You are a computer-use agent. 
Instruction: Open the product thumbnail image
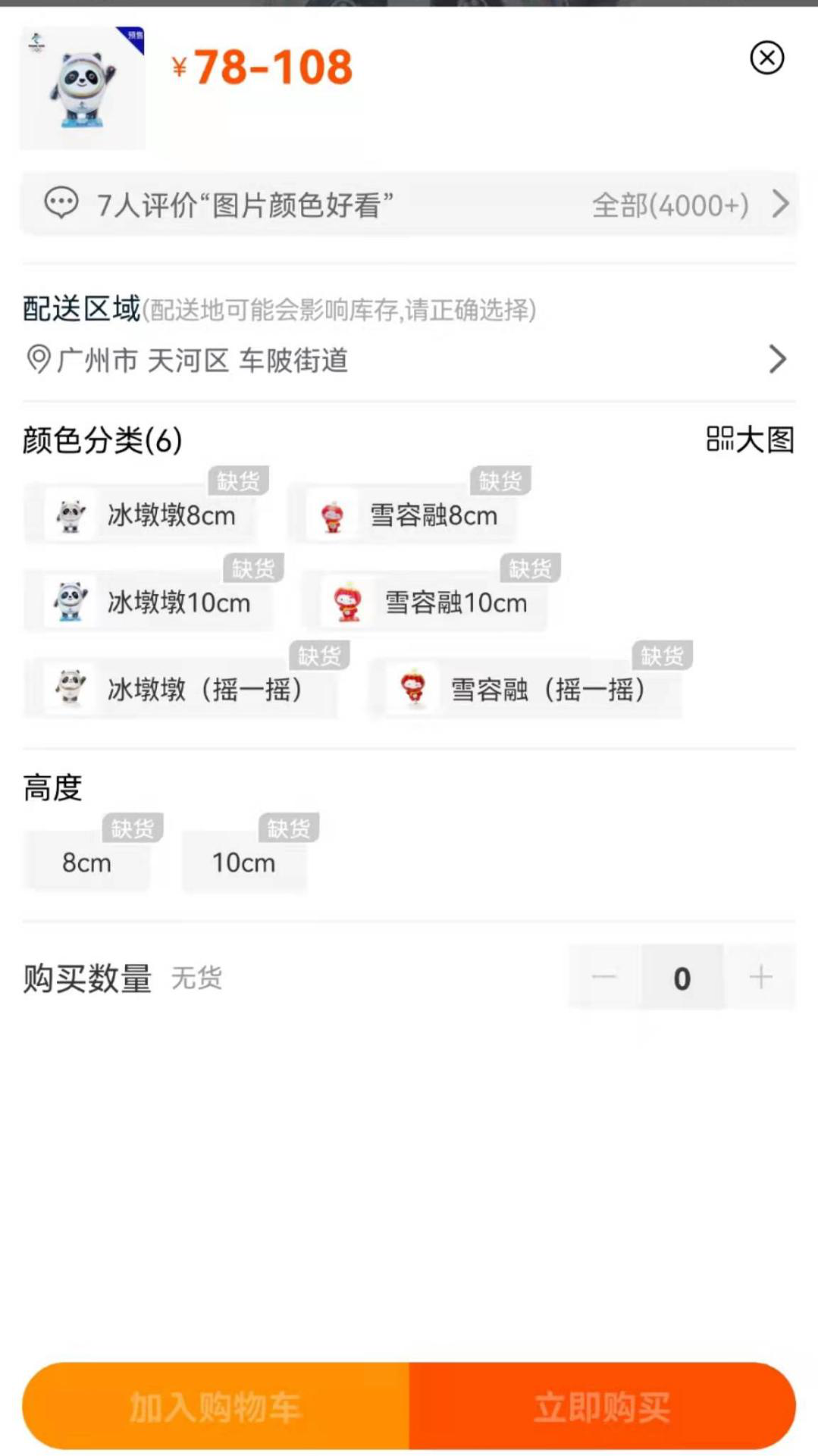click(83, 88)
